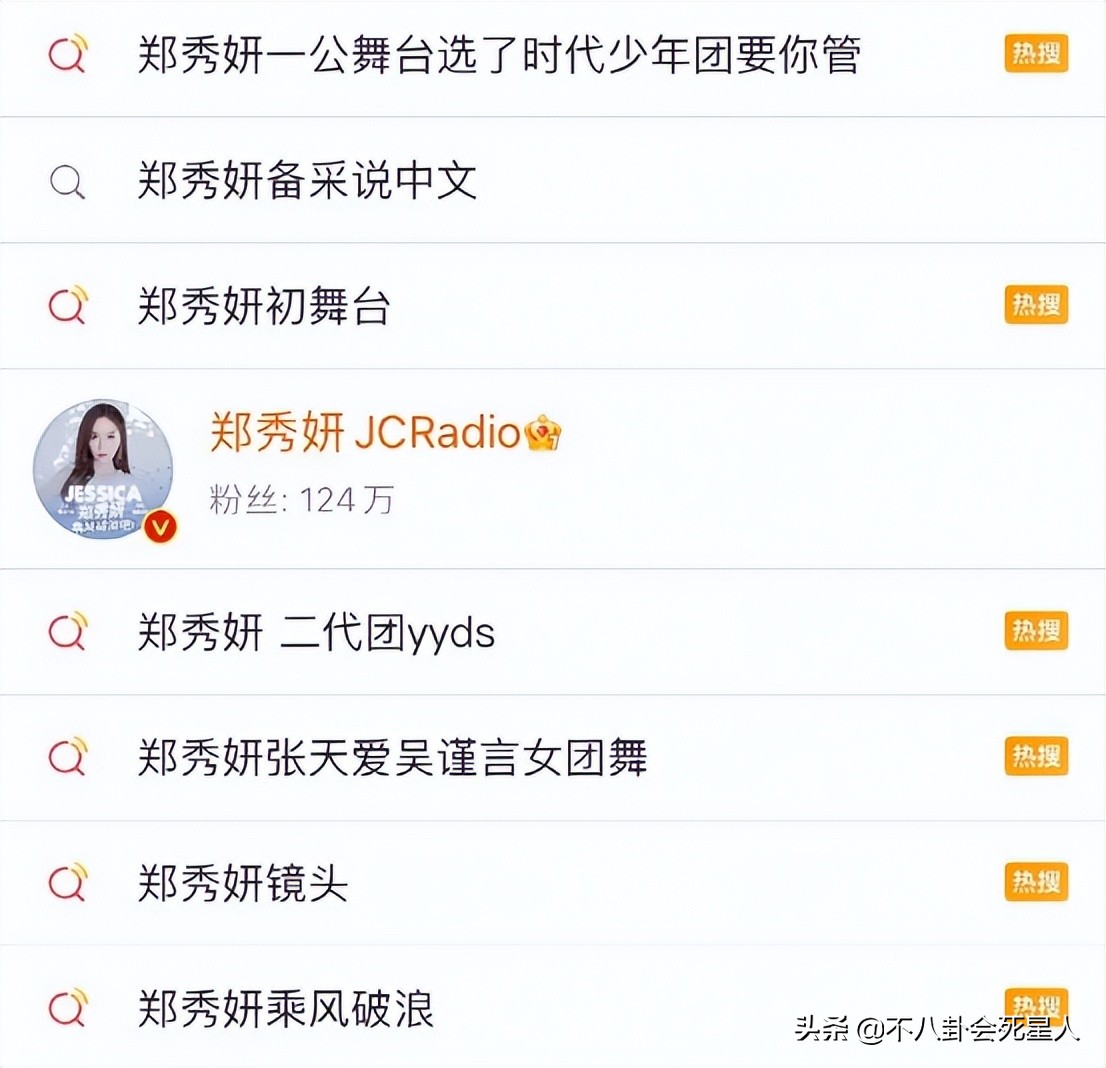Open suggestion 郑秀妍一公舞台选了时代少年团要你管
The image size is (1106, 1068).
tap(498, 55)
